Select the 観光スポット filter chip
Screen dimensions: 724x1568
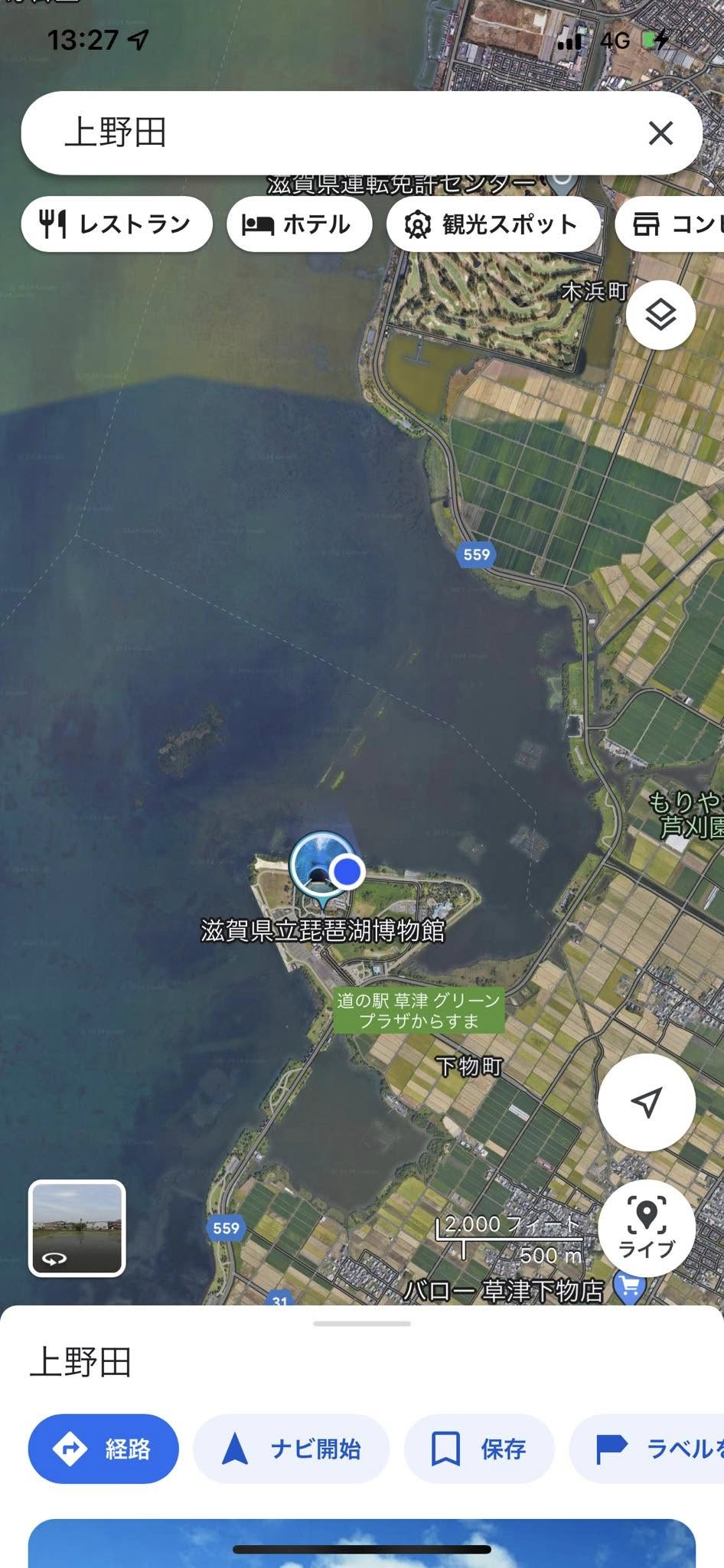492,224
